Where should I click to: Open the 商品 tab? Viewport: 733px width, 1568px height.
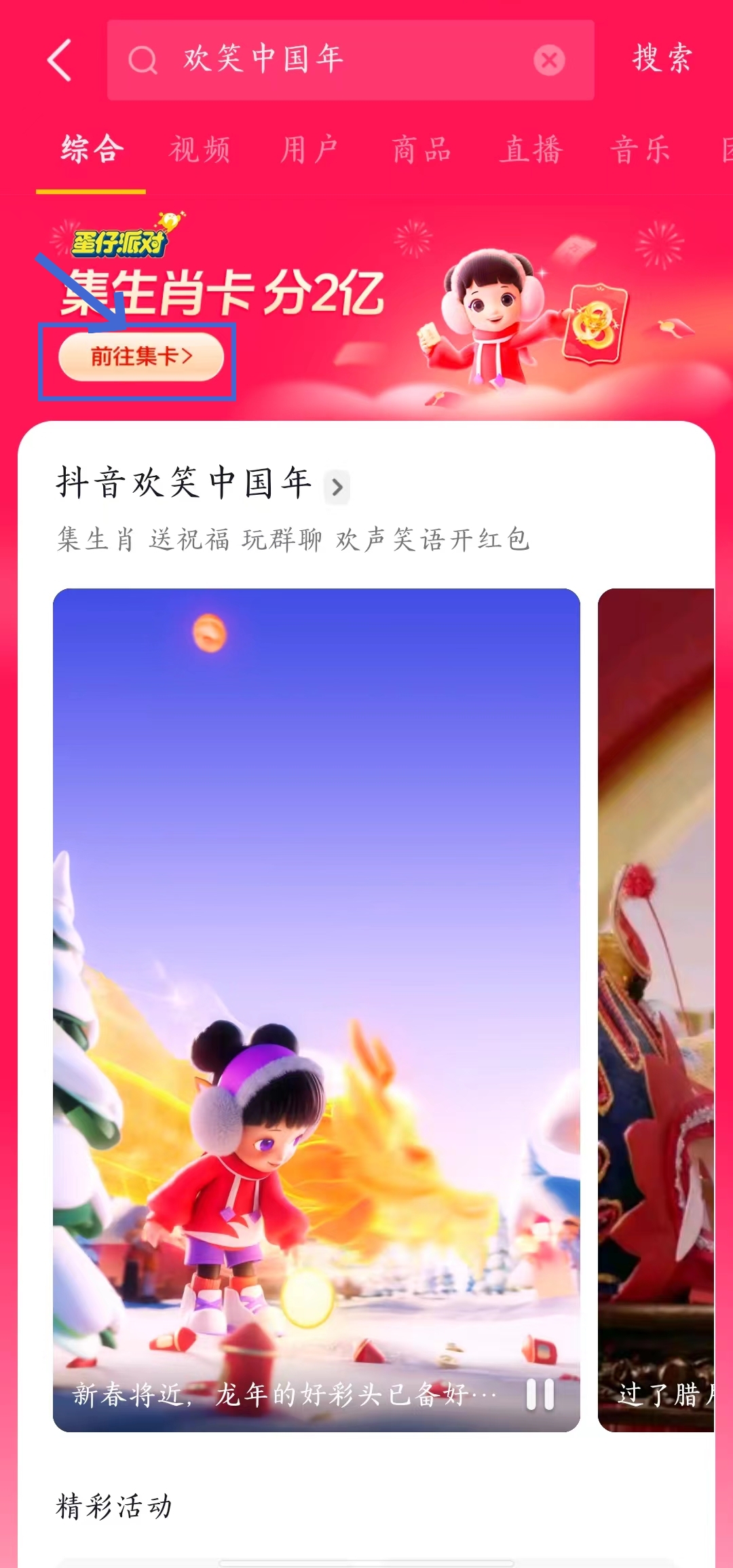point(421,149)
